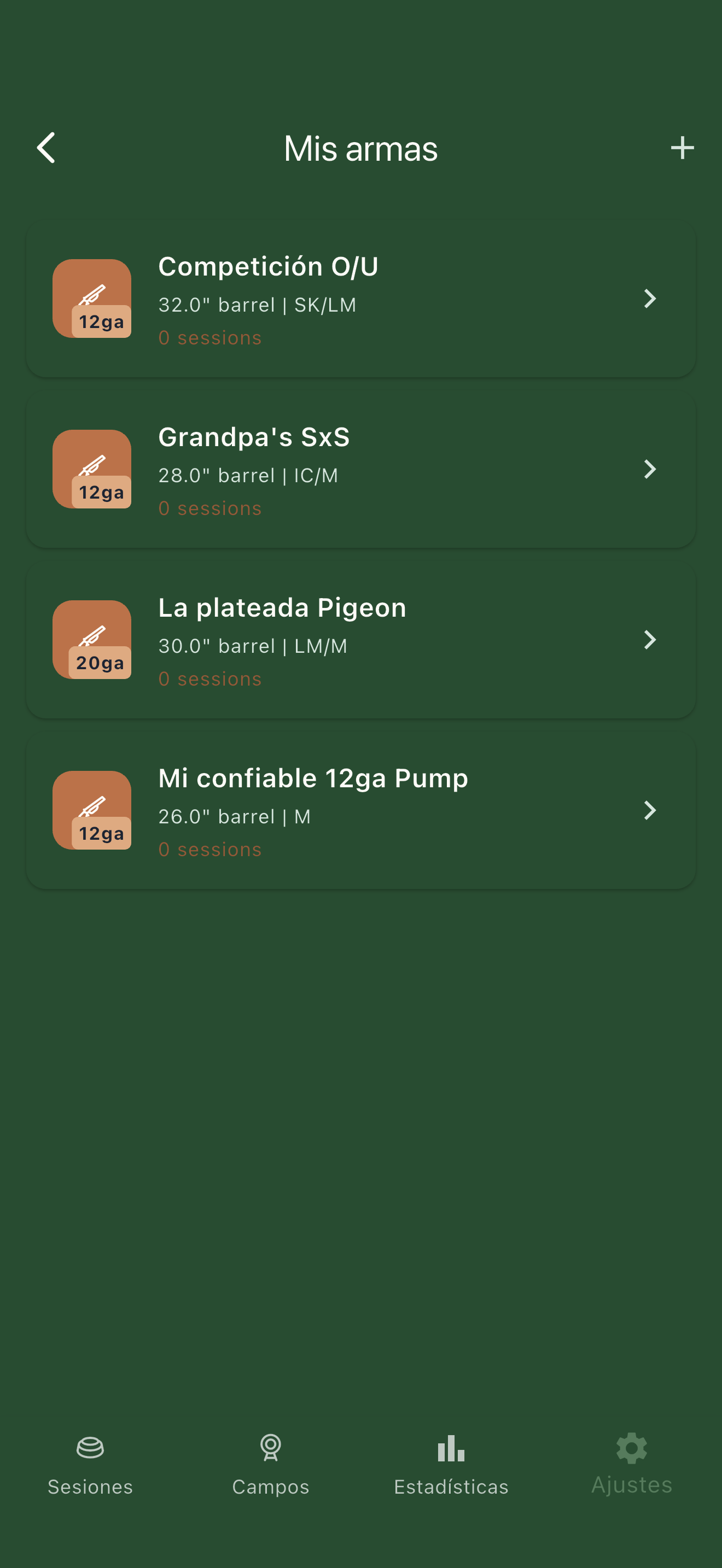Click the 12ga shotgun icon for Competición O/U
This screenshot has width=722, height=1568.
click(x=92, y=299)
